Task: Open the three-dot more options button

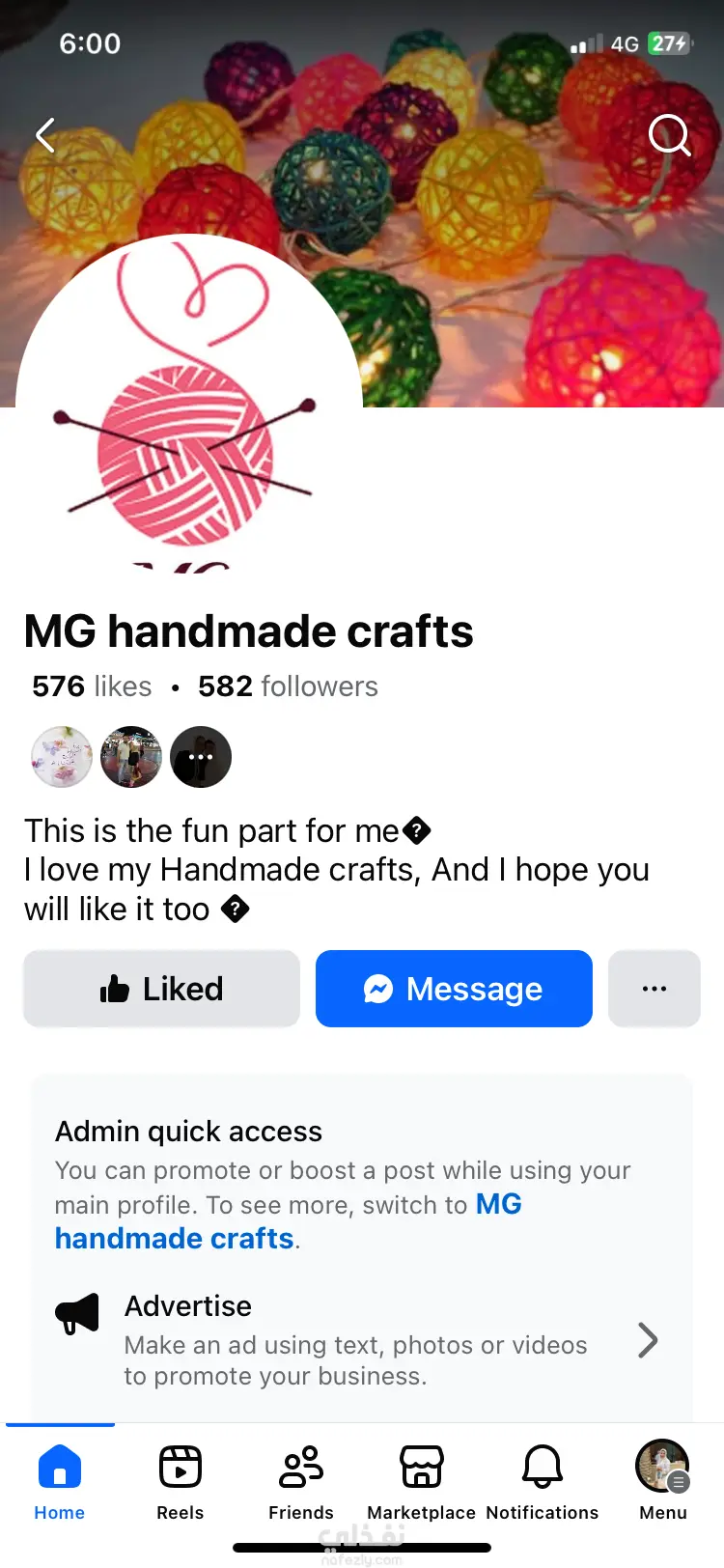Action: [x=654, y=989]
